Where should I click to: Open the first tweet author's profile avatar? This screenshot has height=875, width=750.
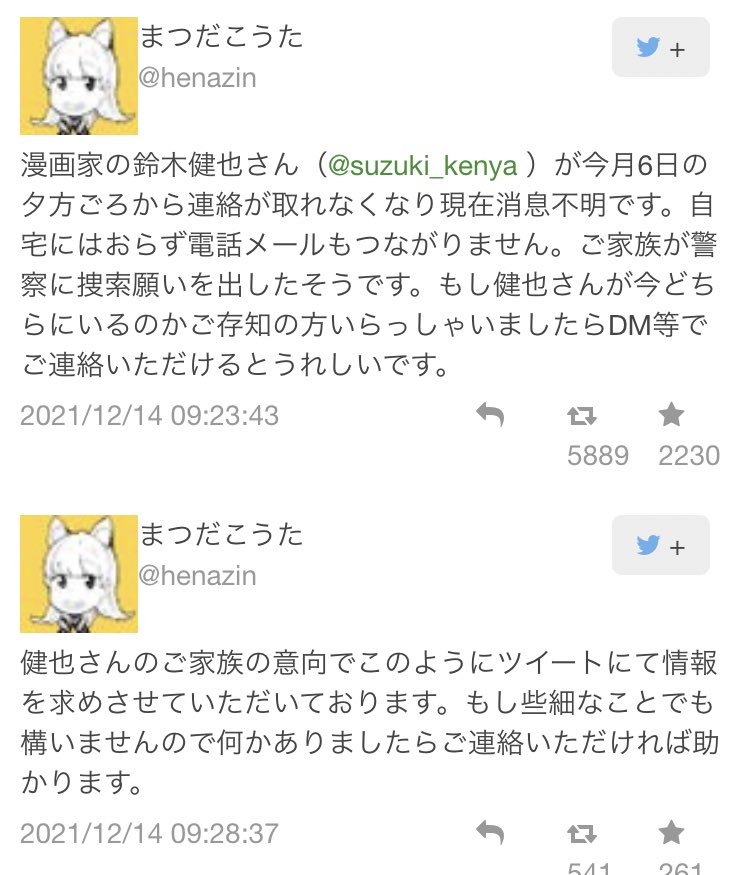tap(79, 76)
